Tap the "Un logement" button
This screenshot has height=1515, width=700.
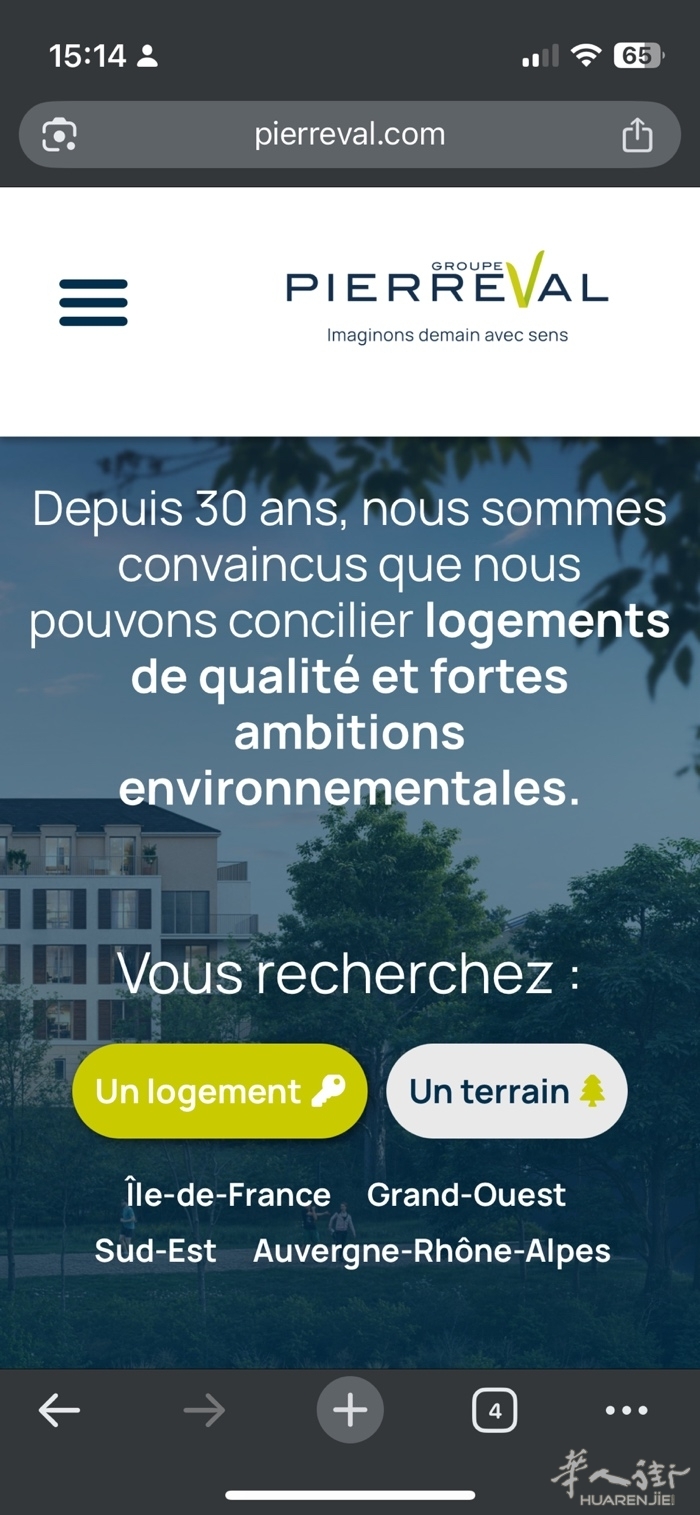(220, 1091)
